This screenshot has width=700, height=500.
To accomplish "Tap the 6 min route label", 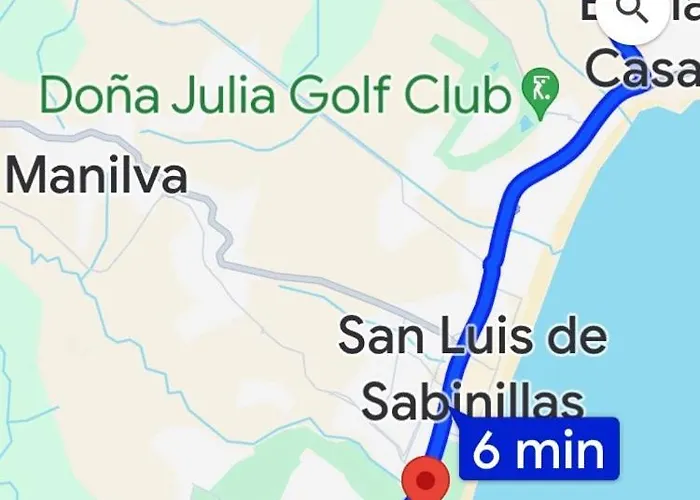I will (540, 449).
